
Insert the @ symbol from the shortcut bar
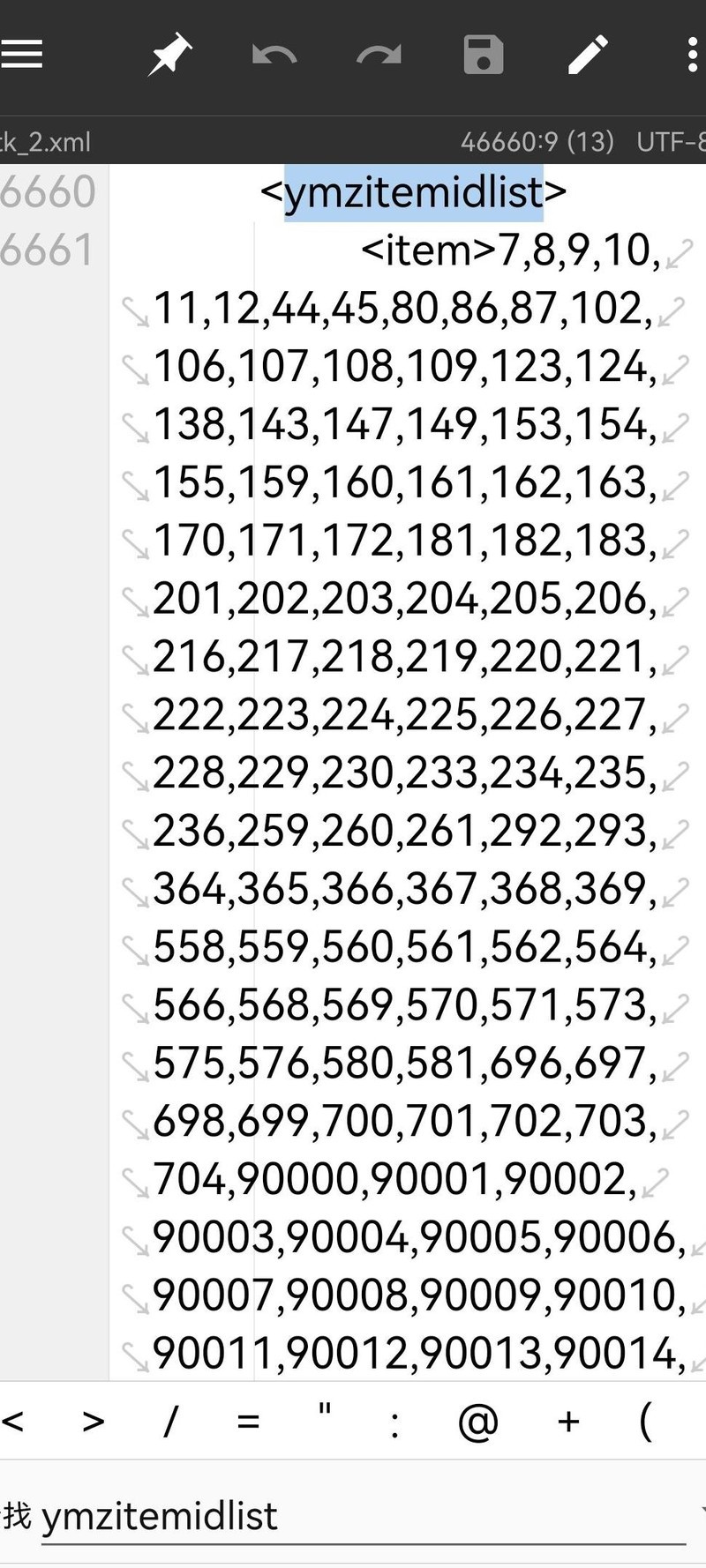[x=478, y=1421]
